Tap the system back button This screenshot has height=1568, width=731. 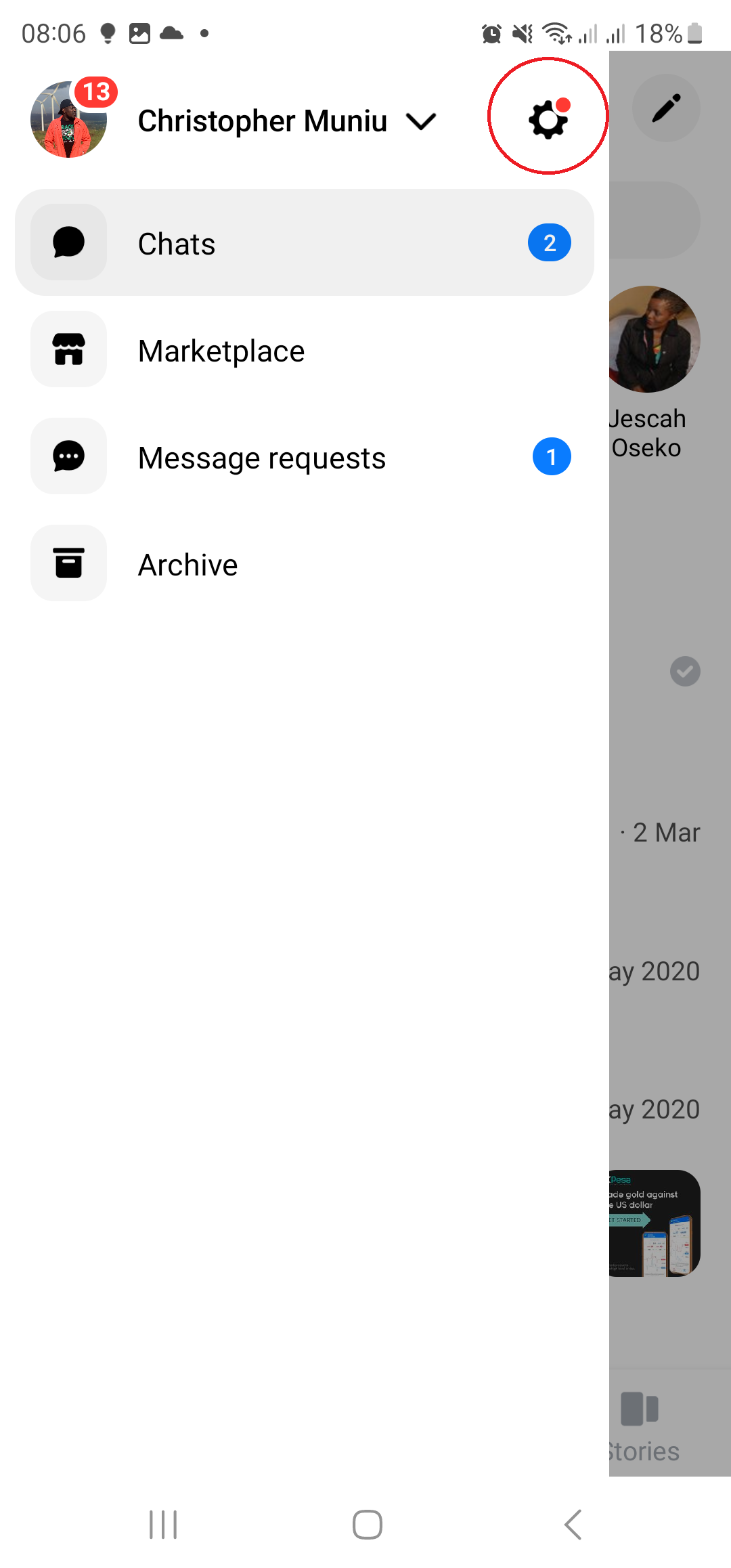(x=573, y=1525)
